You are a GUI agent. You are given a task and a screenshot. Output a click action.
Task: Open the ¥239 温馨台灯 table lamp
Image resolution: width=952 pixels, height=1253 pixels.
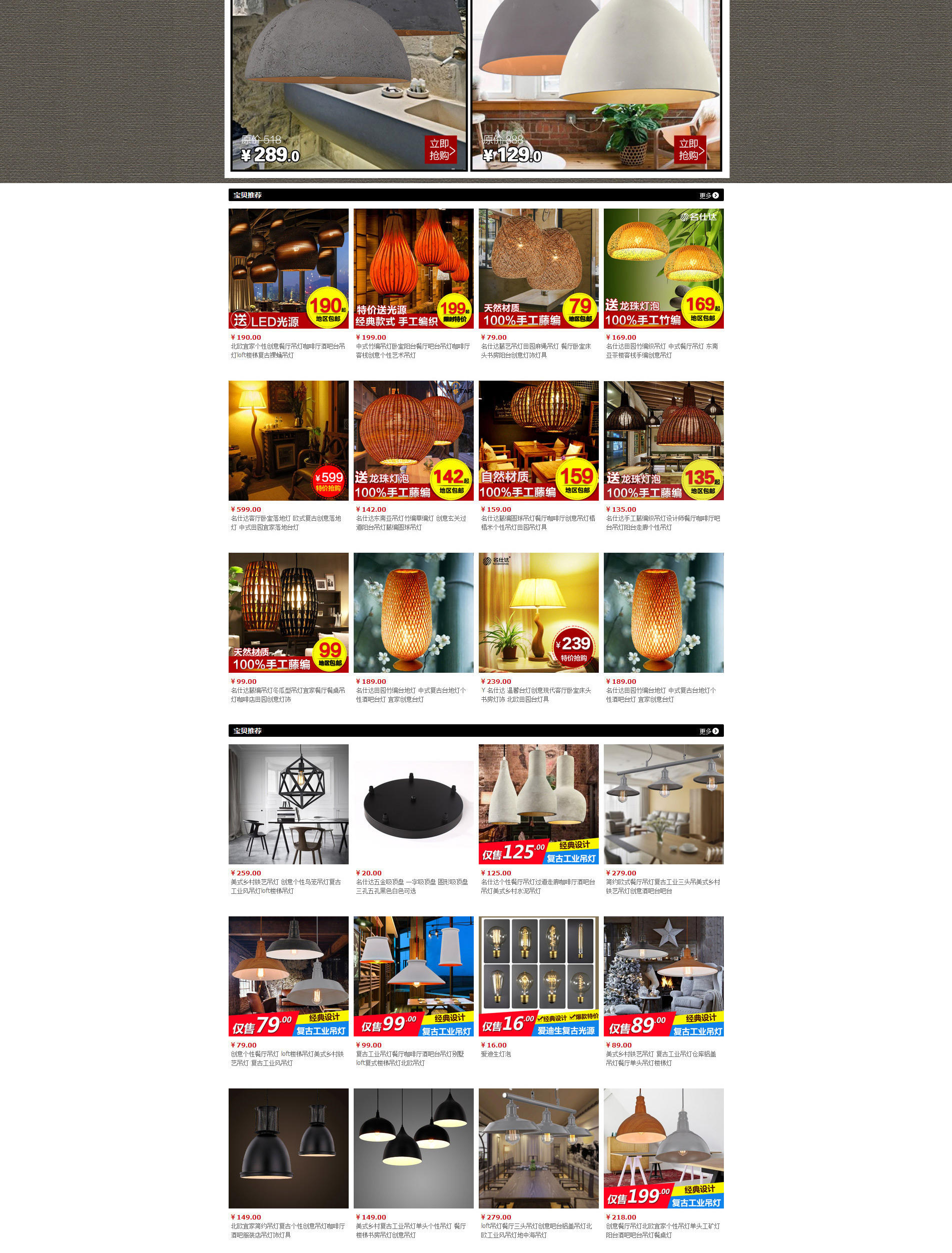click(538, 613)
